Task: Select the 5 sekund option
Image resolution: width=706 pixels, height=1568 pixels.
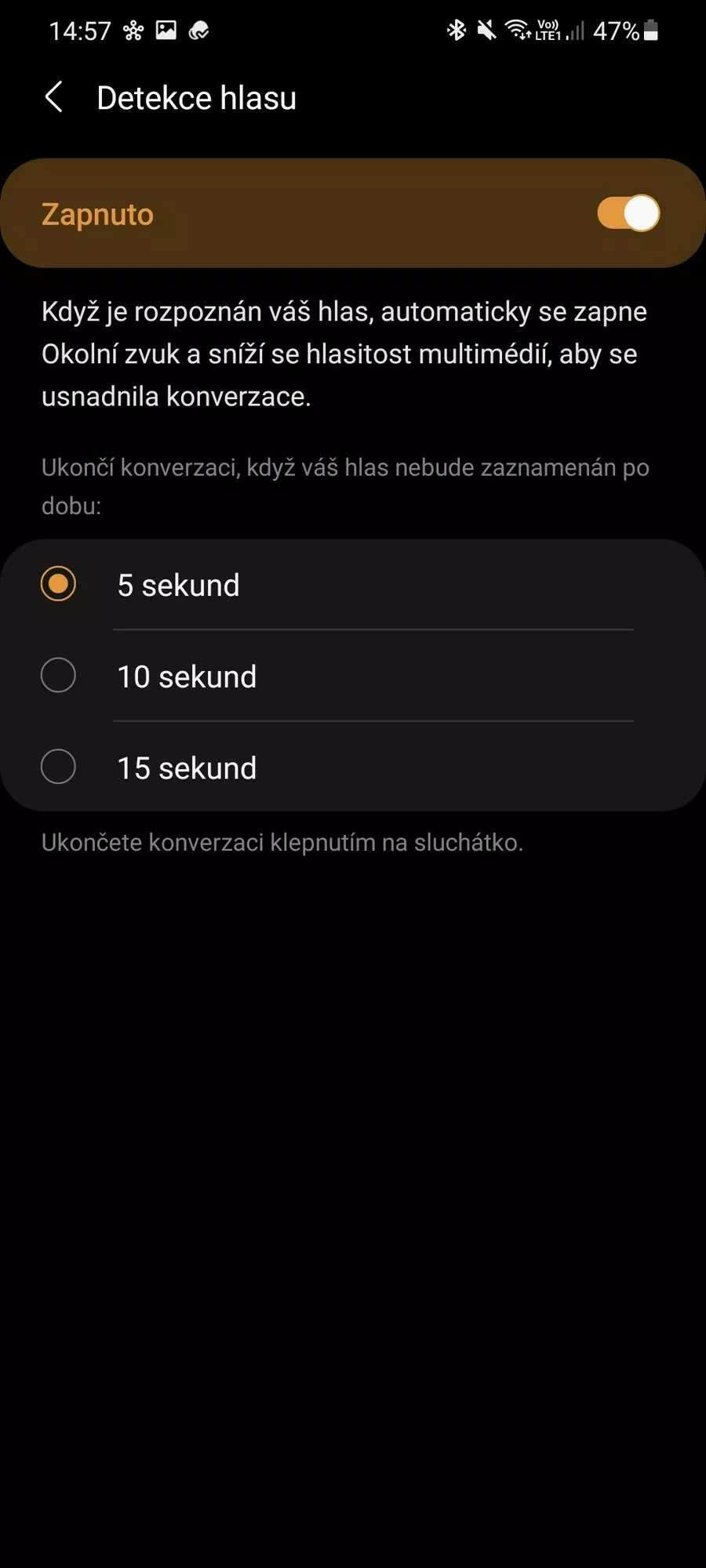Action: point(353,584)
